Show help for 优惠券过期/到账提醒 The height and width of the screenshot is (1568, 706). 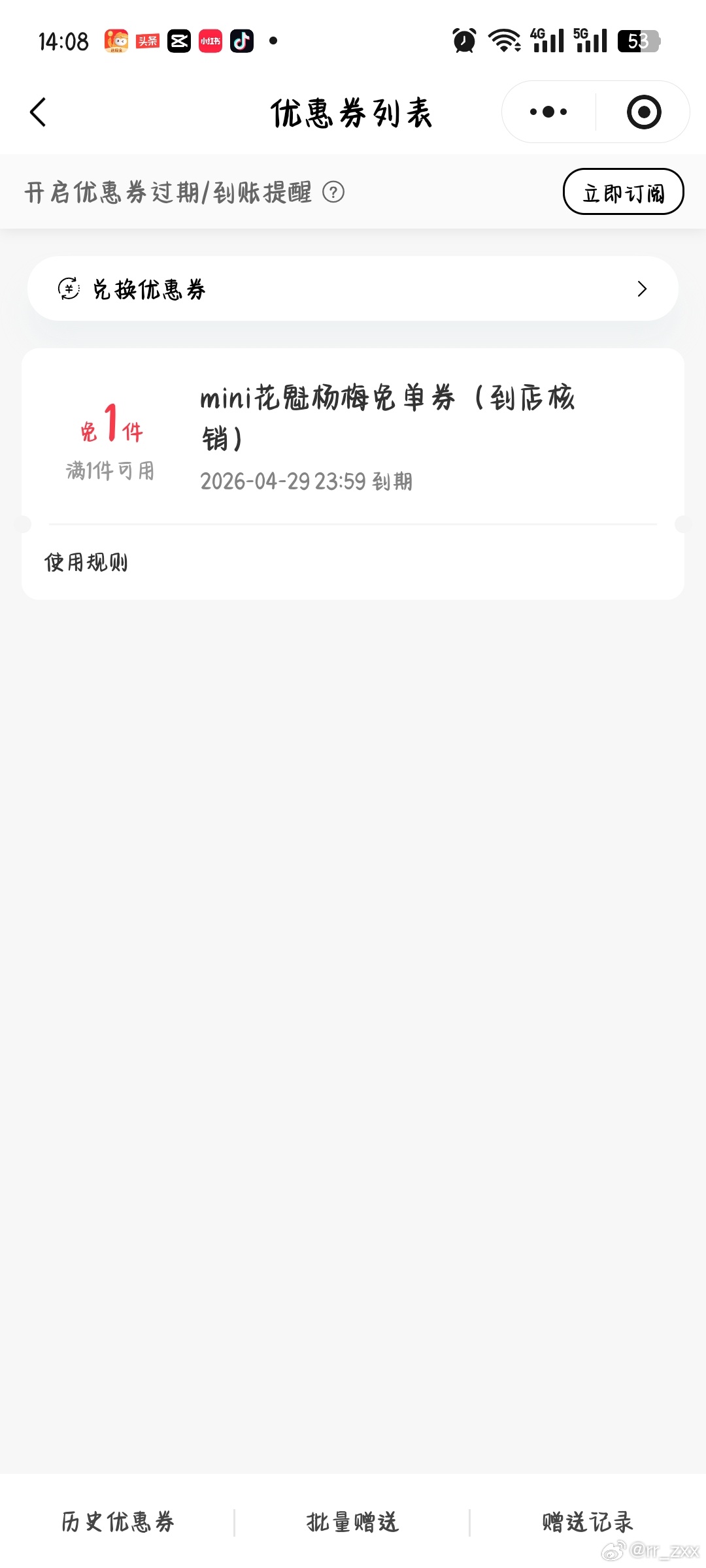point(333,192)
